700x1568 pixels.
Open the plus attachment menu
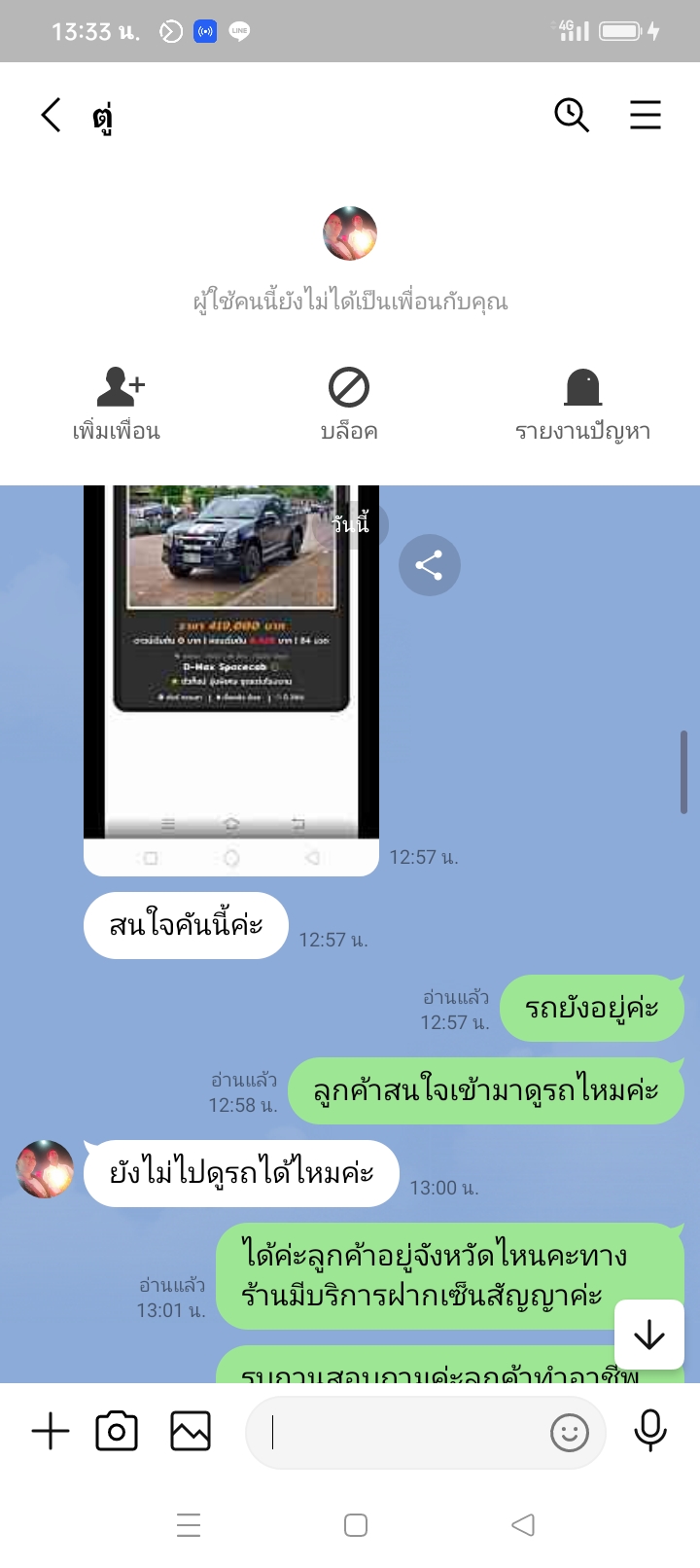[51, 1432]
